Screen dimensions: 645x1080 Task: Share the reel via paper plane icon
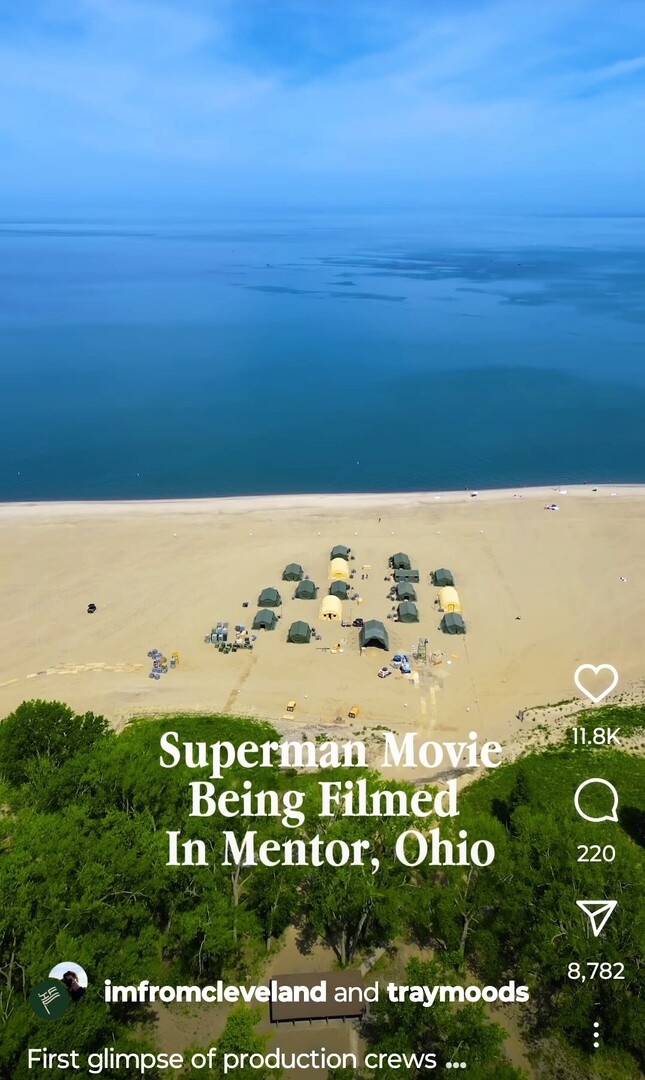tap(596, 917)
